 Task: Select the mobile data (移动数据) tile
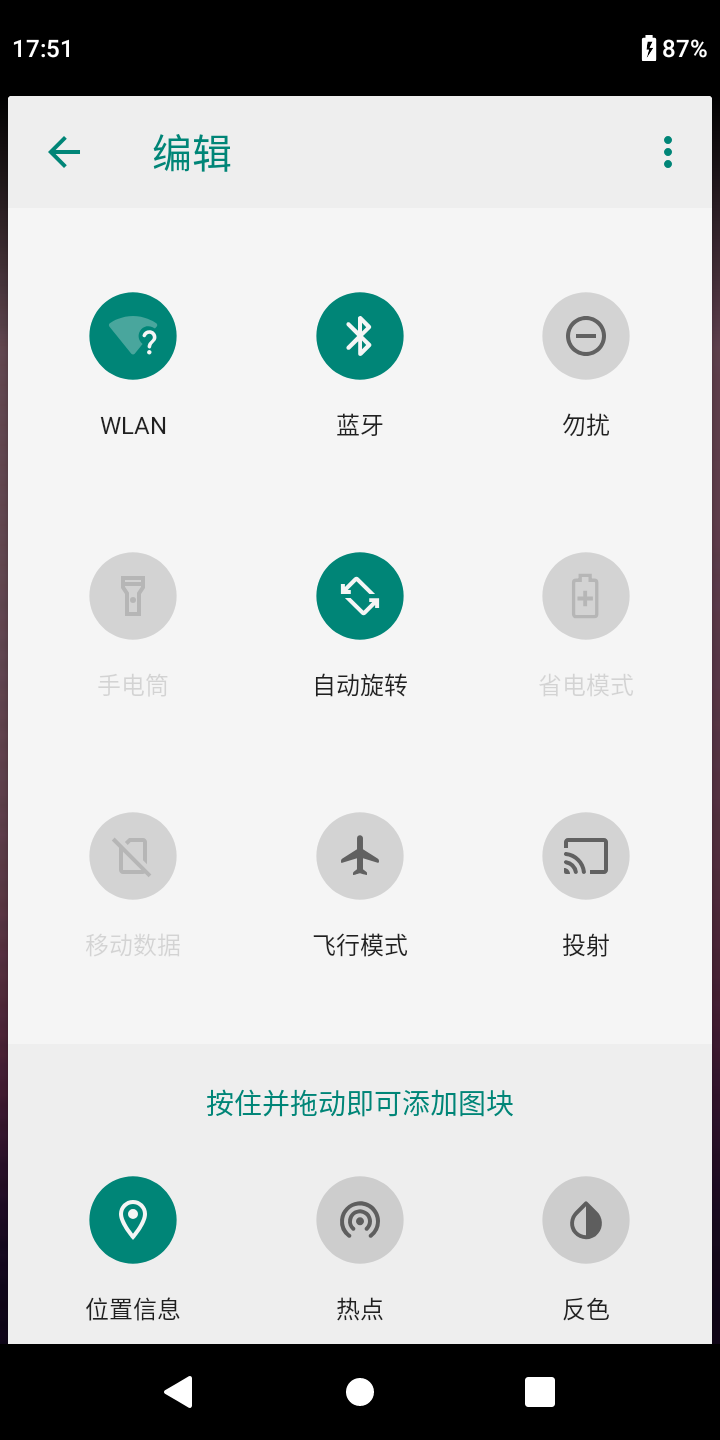click(x=133, y=856)
